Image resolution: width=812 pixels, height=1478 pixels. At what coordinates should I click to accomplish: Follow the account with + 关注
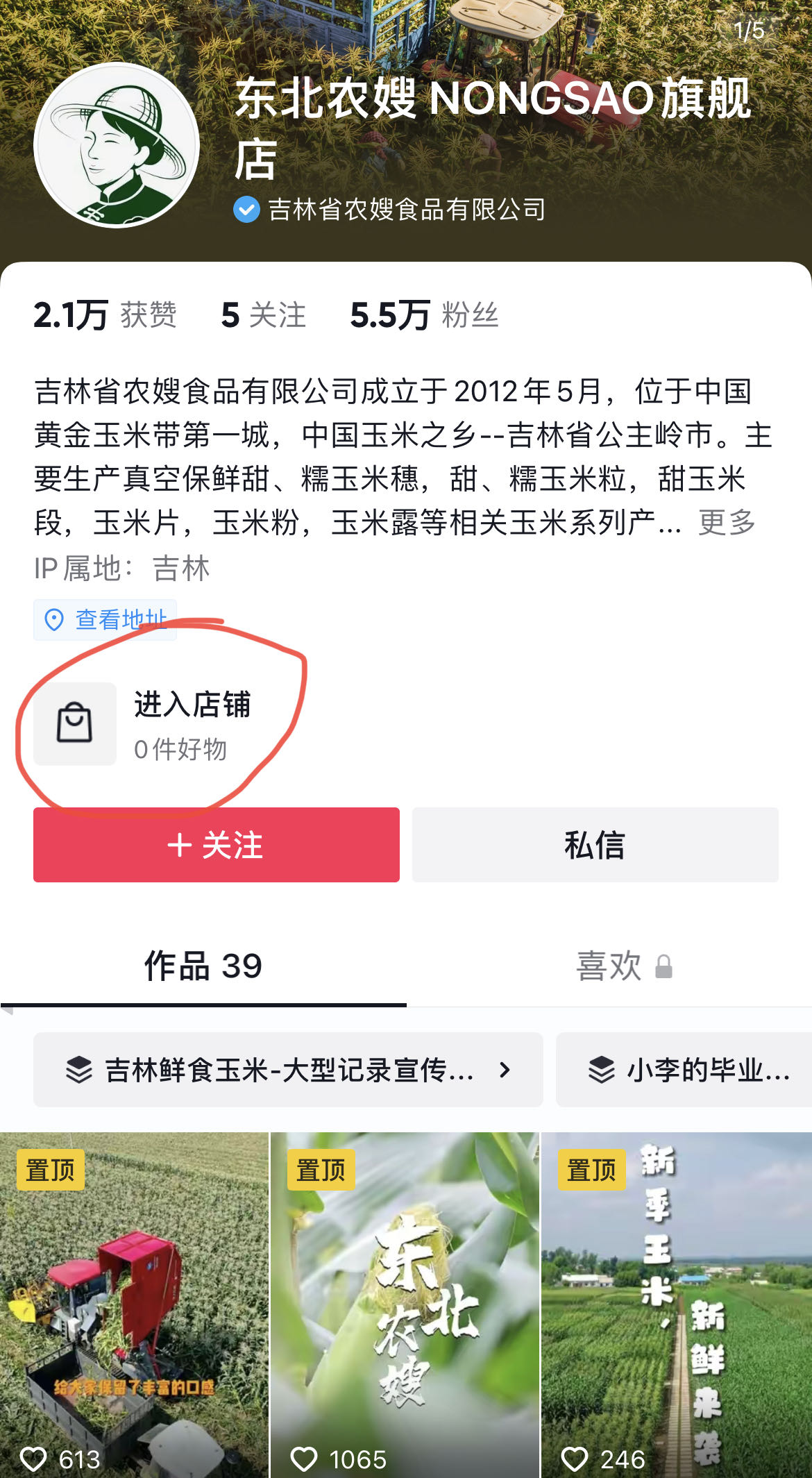216,845
